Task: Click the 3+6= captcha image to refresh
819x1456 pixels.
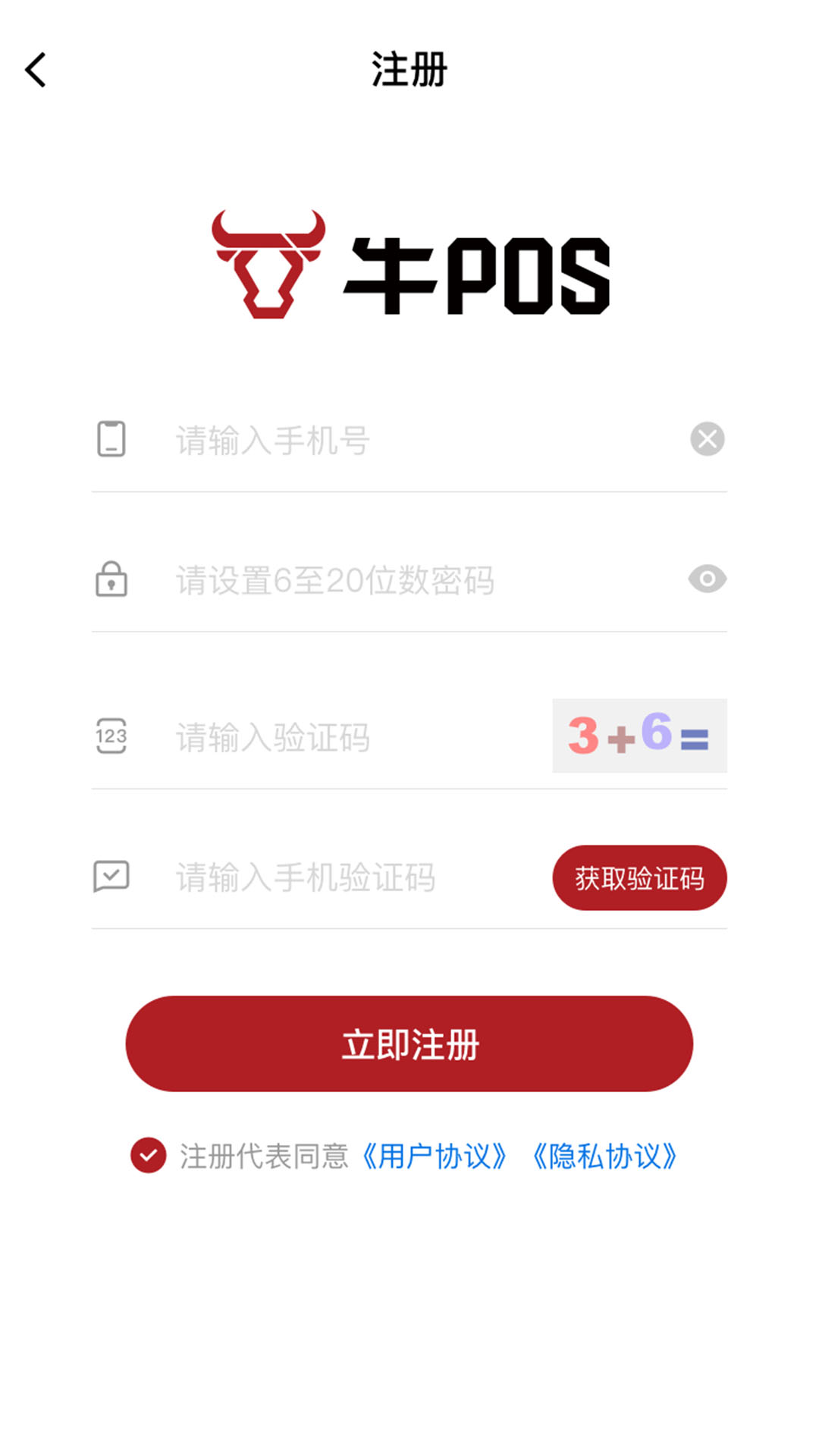Action: click(x=639, y=736)
